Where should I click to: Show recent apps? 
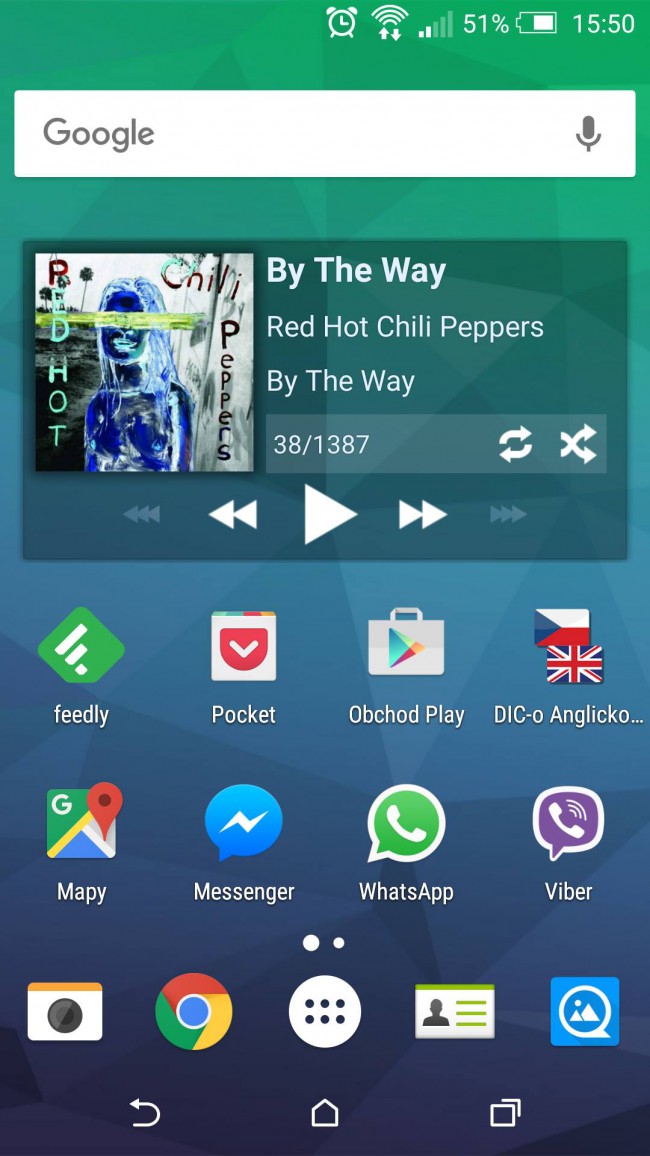[505, 1112]
